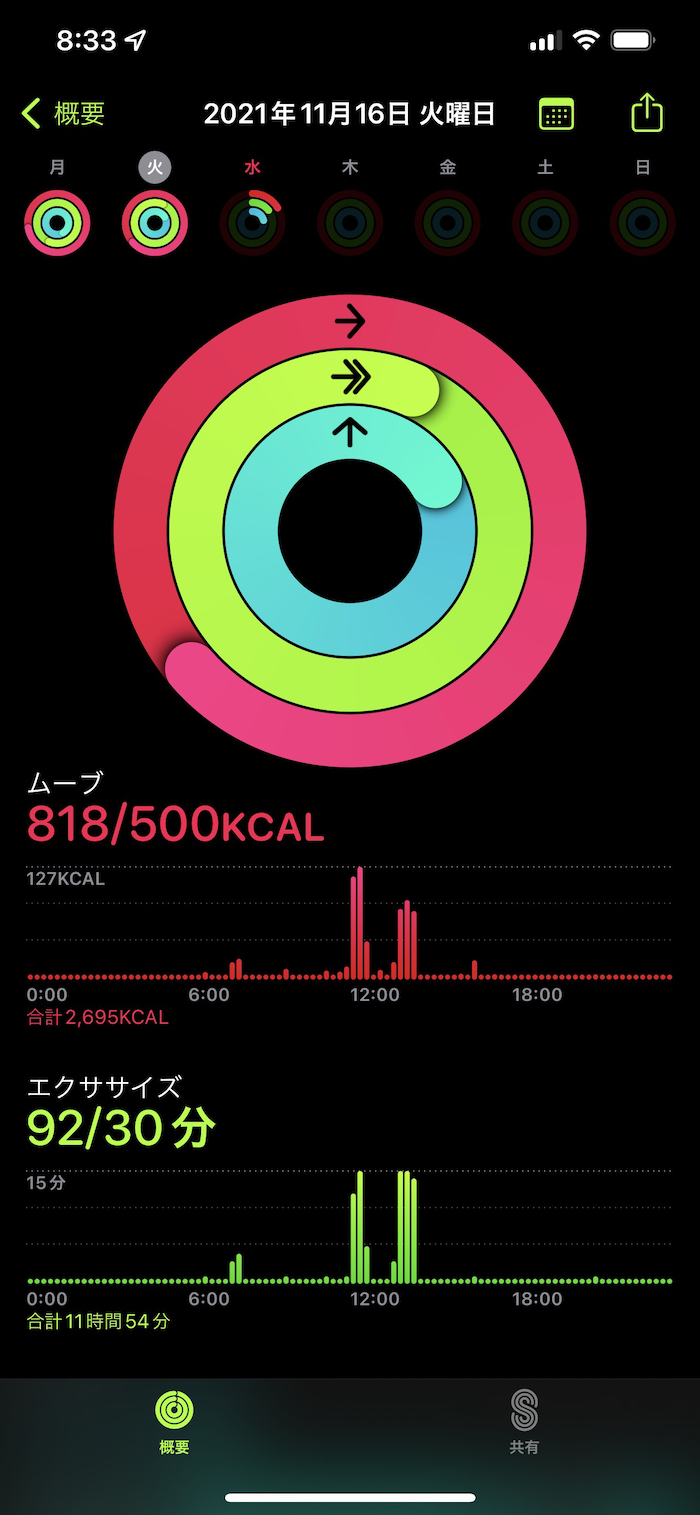The image size is (700, 1515).
Task: Select Saturday (土) activity rings
Action: click(545, 222)
